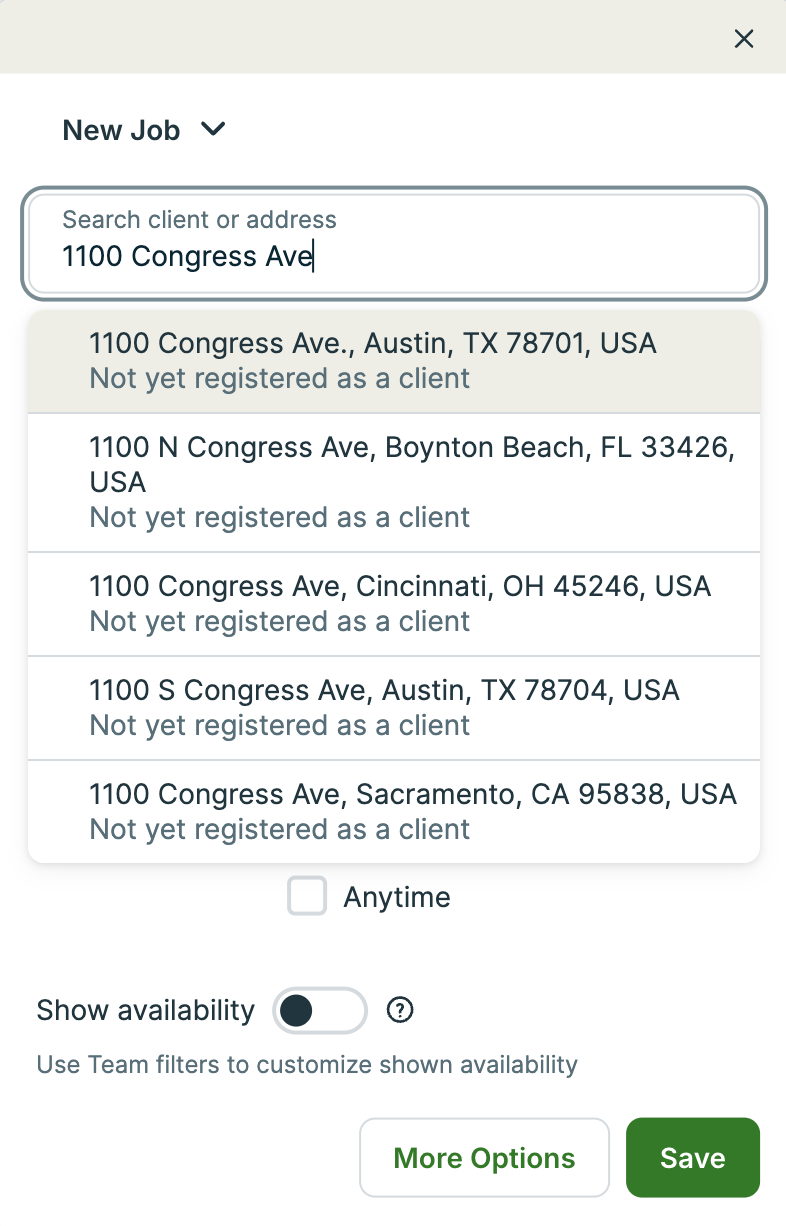Collapse the New Job chevron menu
The height and width of the screenshot is (1226, 786).
coord(212,129)
